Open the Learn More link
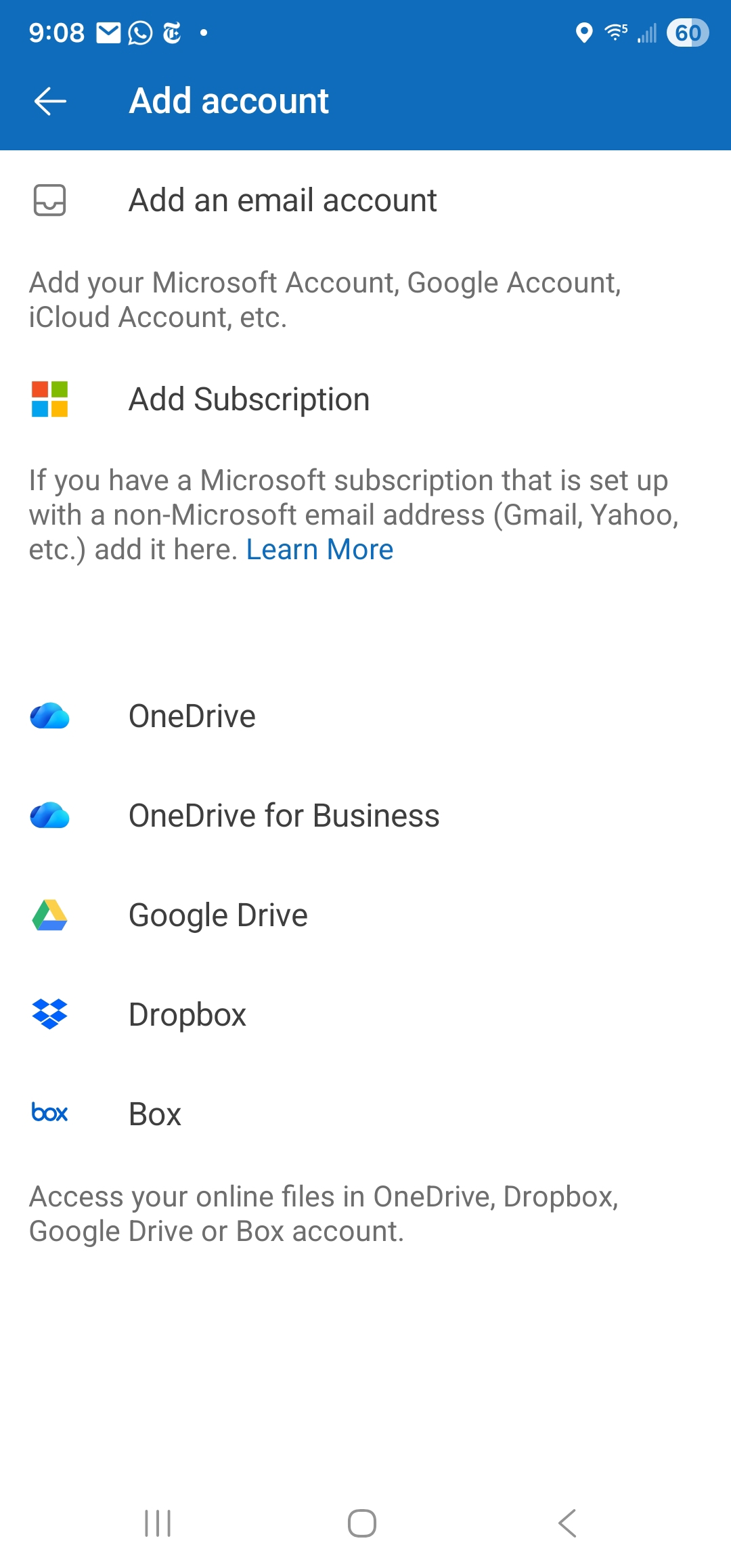 319,550
